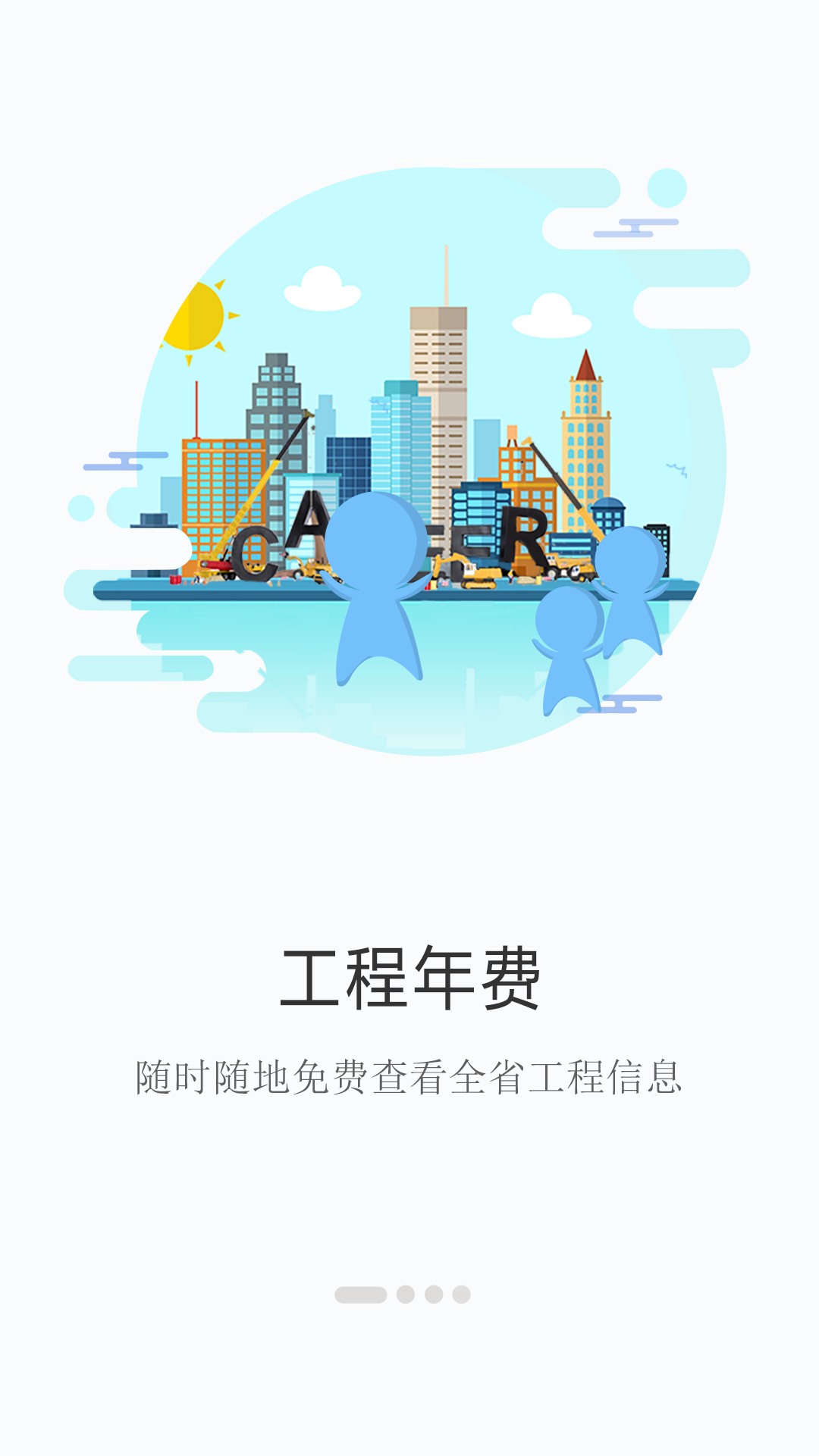
Task: Tap the last page indicator dot
Action: pyautogui.click(x=461, y=1294)
